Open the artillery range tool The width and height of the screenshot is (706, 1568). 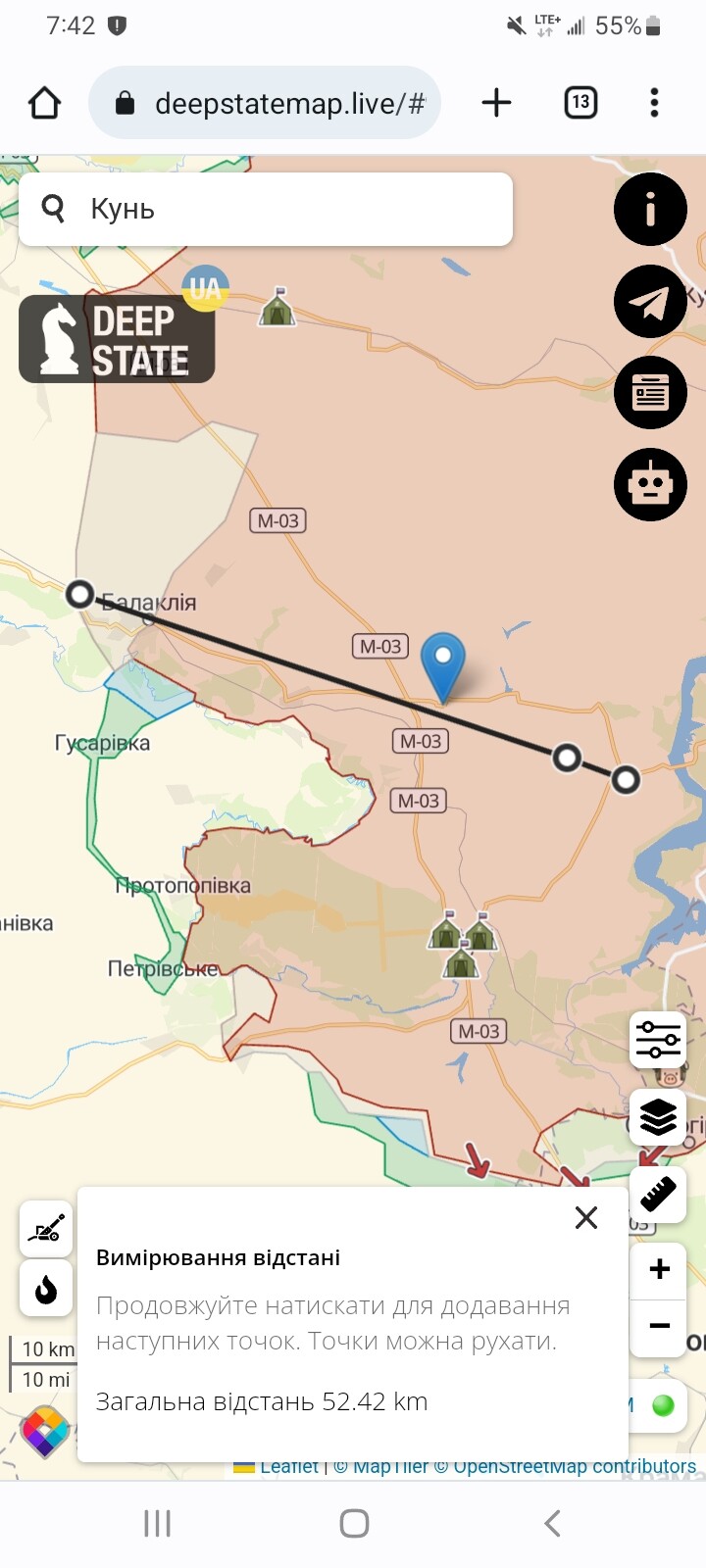pyautogui.click(x=46, y=1228)
